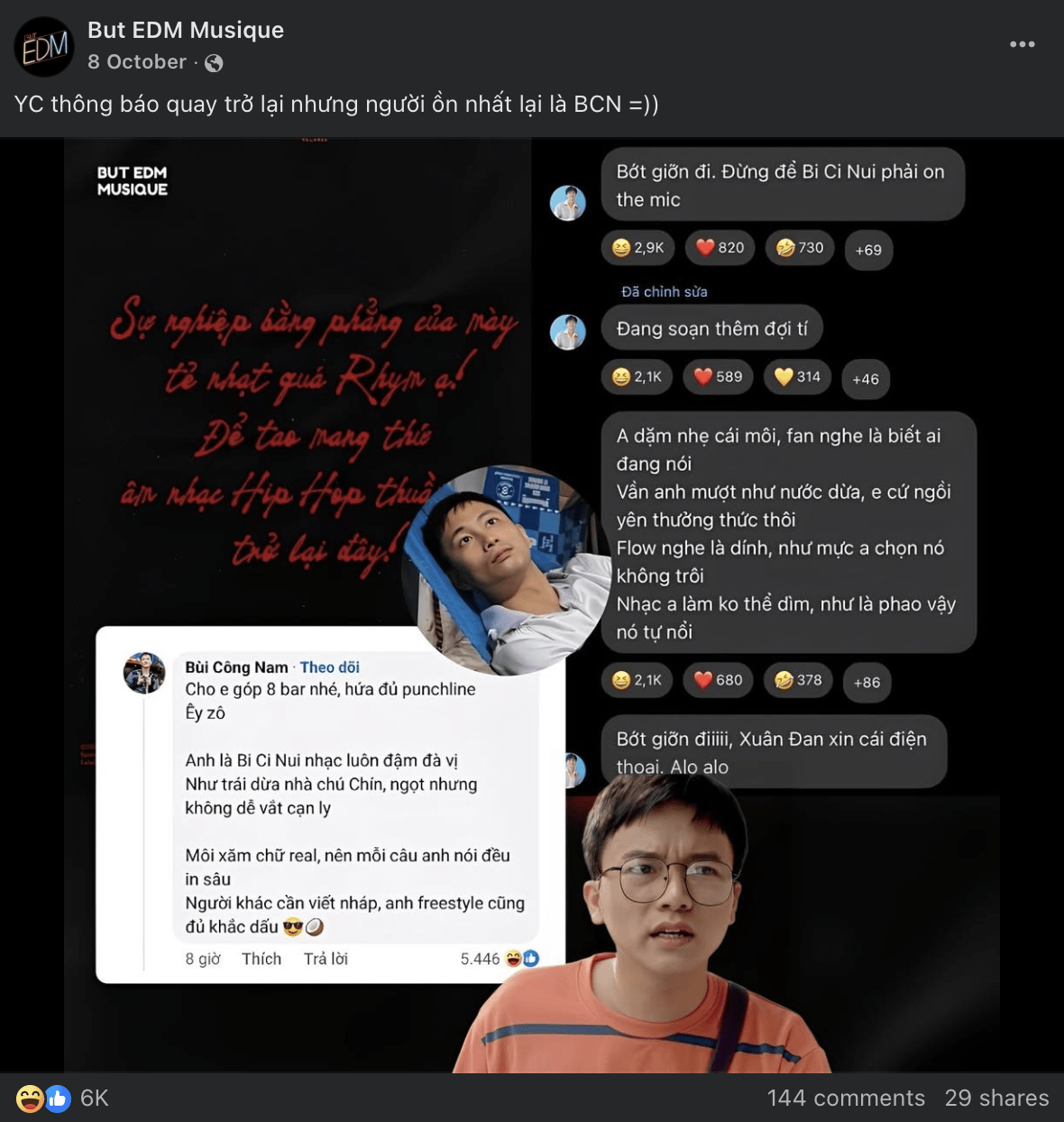Open the post's three-dot overflow menu
1064x1122 pixels.
pyautogui.click(x=1022, y=44)
